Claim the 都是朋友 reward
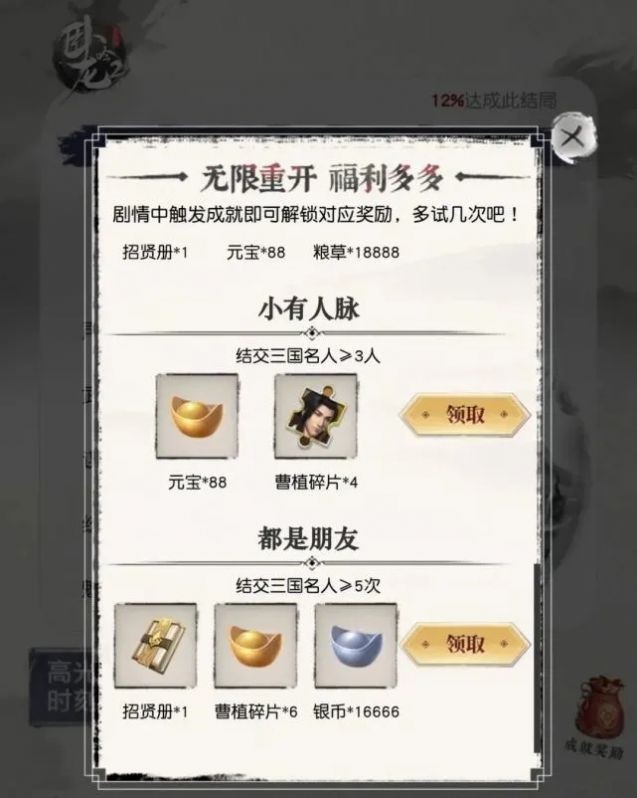637x798 pixels. (465, 644)
